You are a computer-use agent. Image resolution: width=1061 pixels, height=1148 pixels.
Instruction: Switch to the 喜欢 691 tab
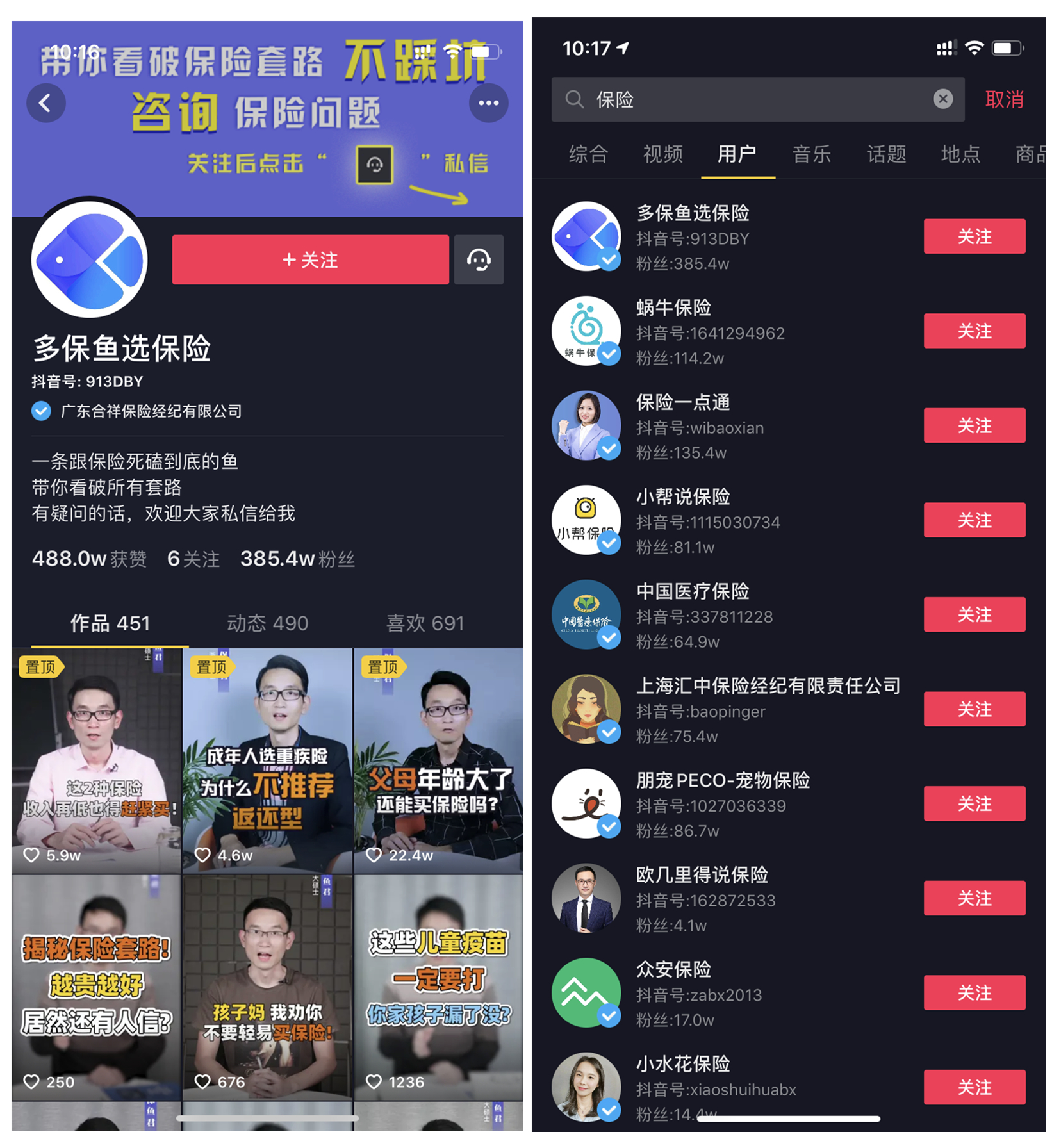[x=425, y=623]
